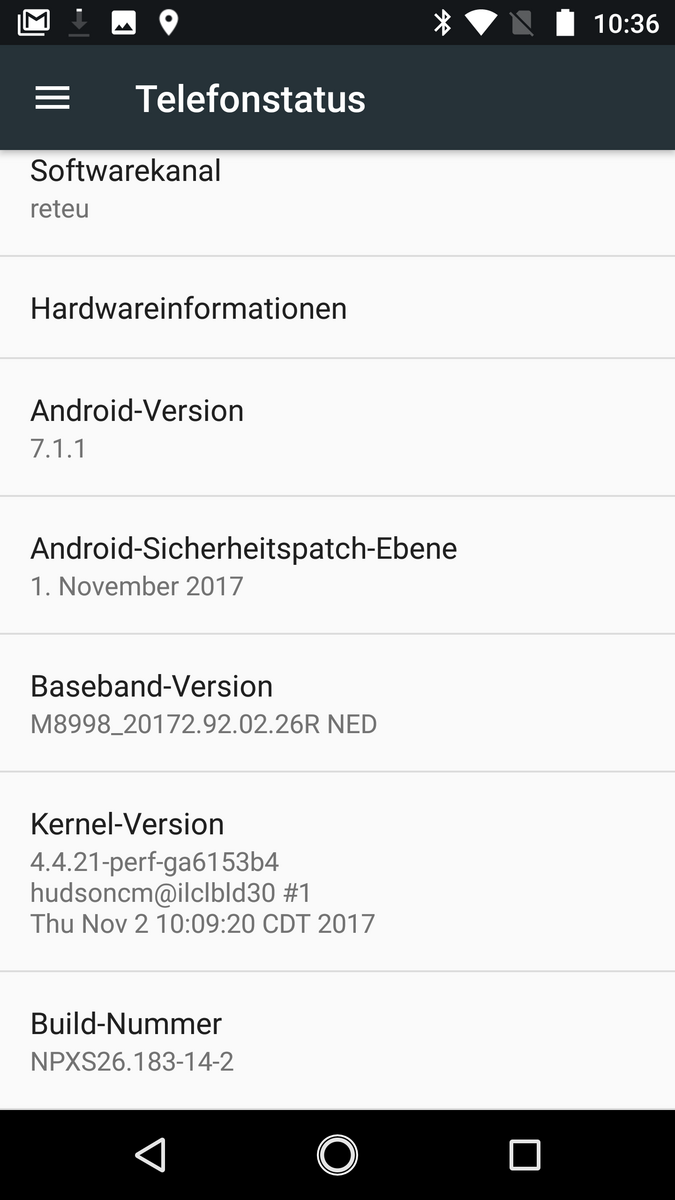
Task: Select Android-Sicherheitspatch-Ebene row
Action: tap(337, 566)
